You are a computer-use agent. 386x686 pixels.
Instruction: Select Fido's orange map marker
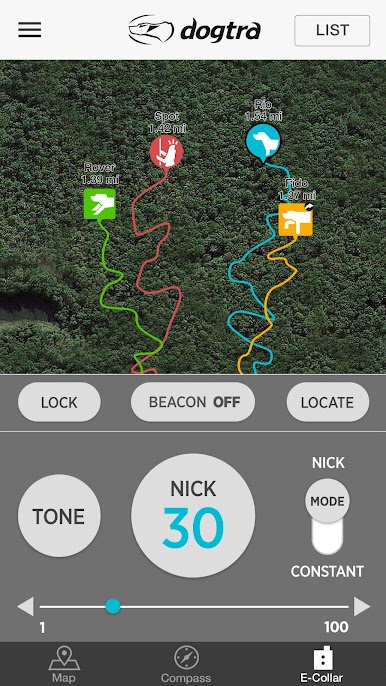click(x=296, y=220)
